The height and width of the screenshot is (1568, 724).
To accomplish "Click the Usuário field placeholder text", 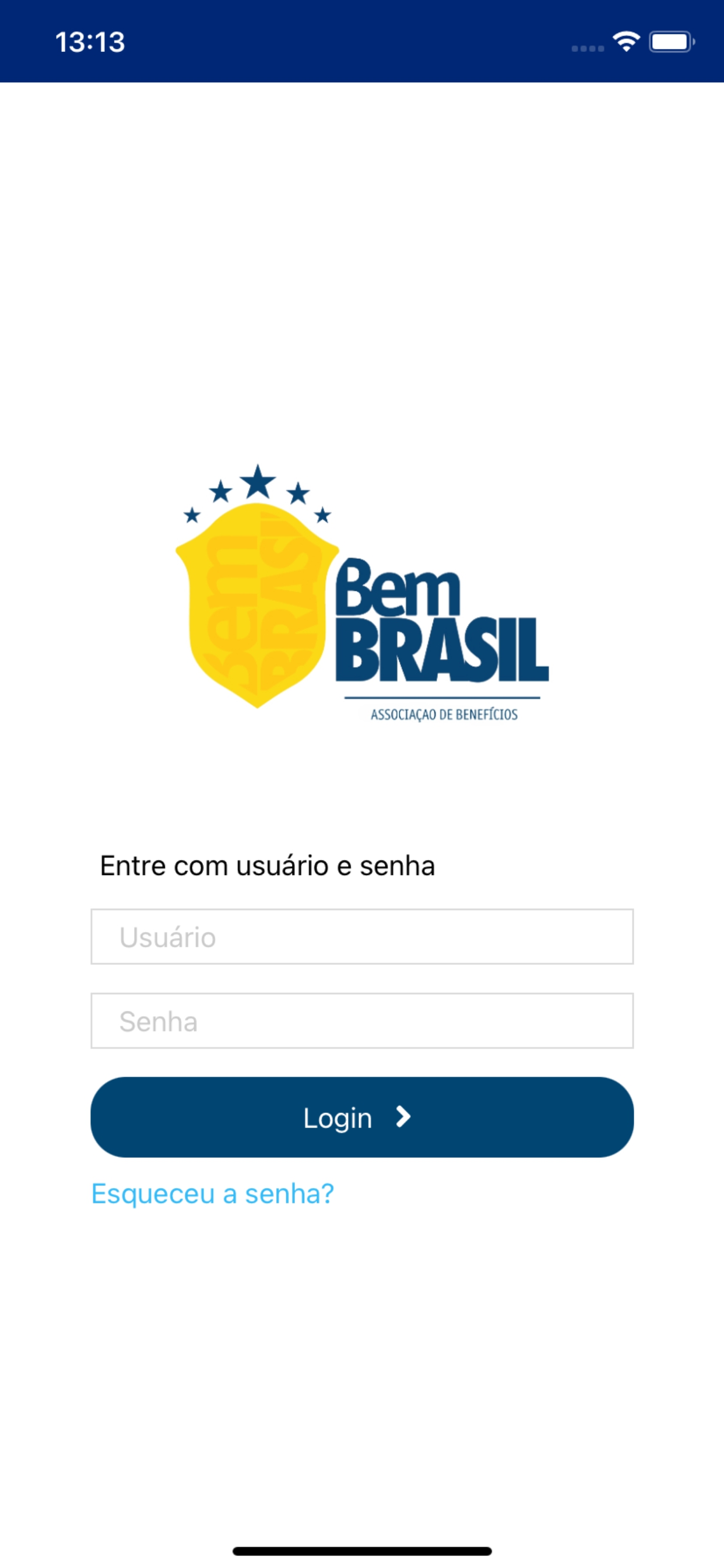I will click(167, 937).
